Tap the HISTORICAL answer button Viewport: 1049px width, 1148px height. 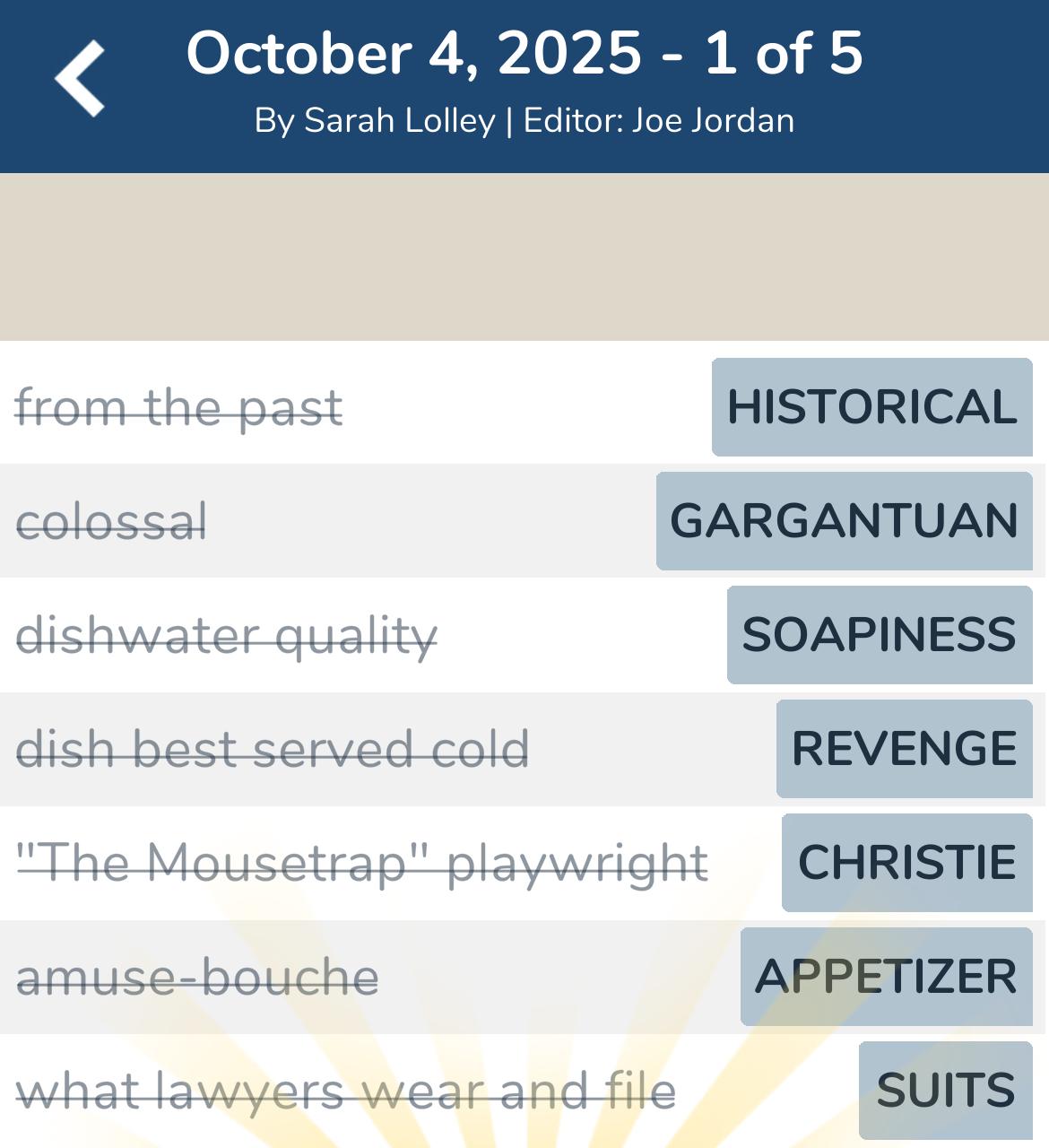click(871, 407)
